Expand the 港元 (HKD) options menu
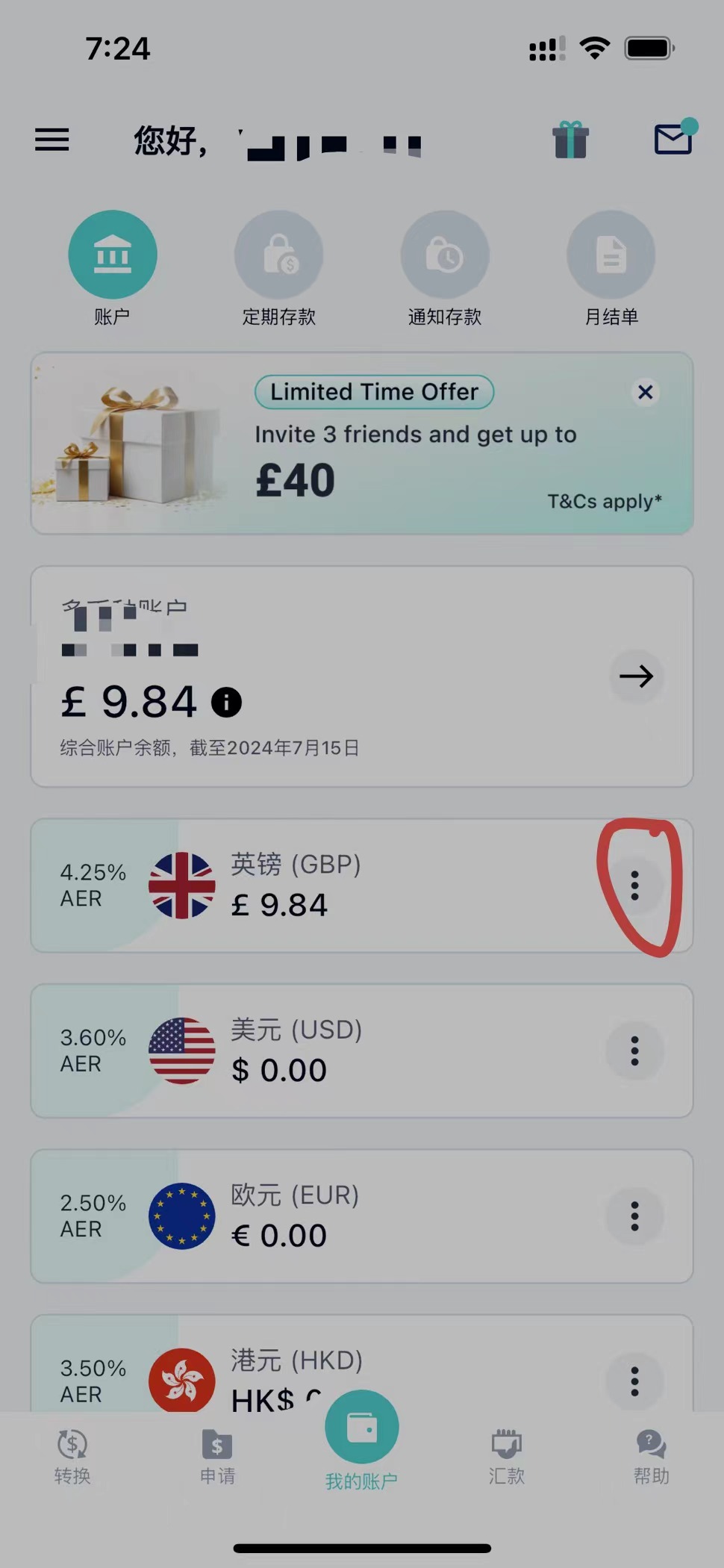The width and height of the screenshot is (724, 1568). pos(634,1381)
